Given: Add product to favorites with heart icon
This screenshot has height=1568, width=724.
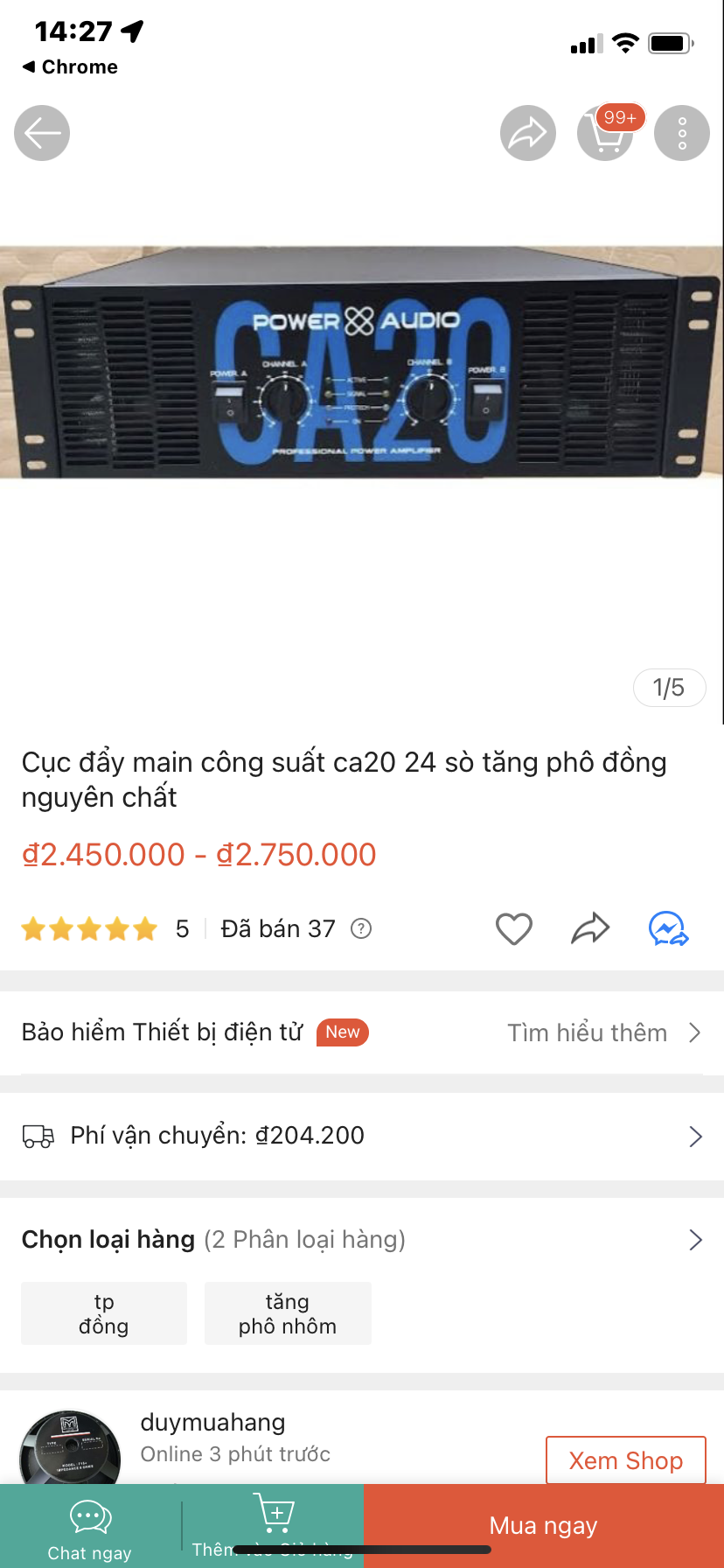Looking at the screenshot, I should click(514, 928).
